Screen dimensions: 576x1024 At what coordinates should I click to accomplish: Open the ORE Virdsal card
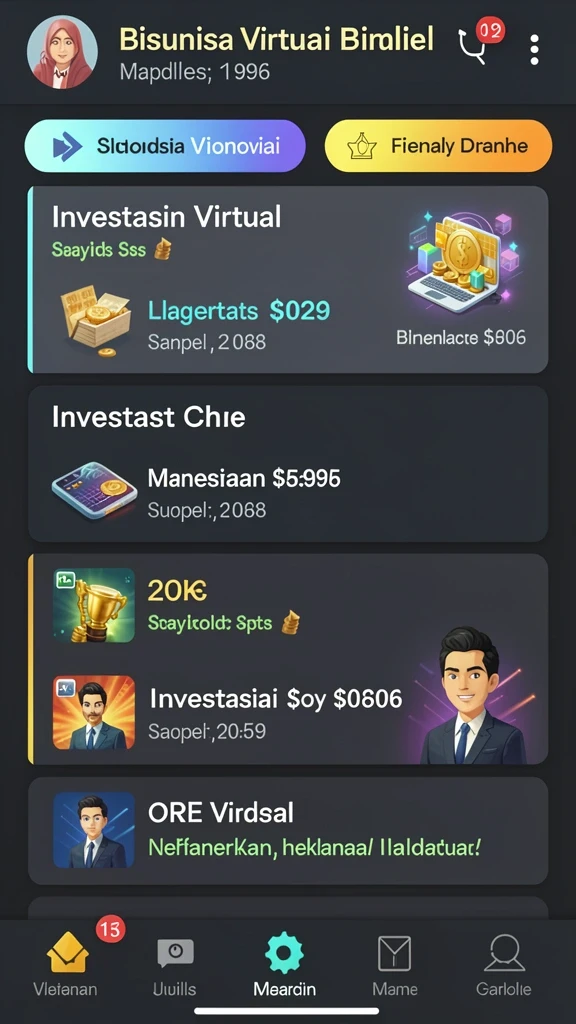(288, 831)
